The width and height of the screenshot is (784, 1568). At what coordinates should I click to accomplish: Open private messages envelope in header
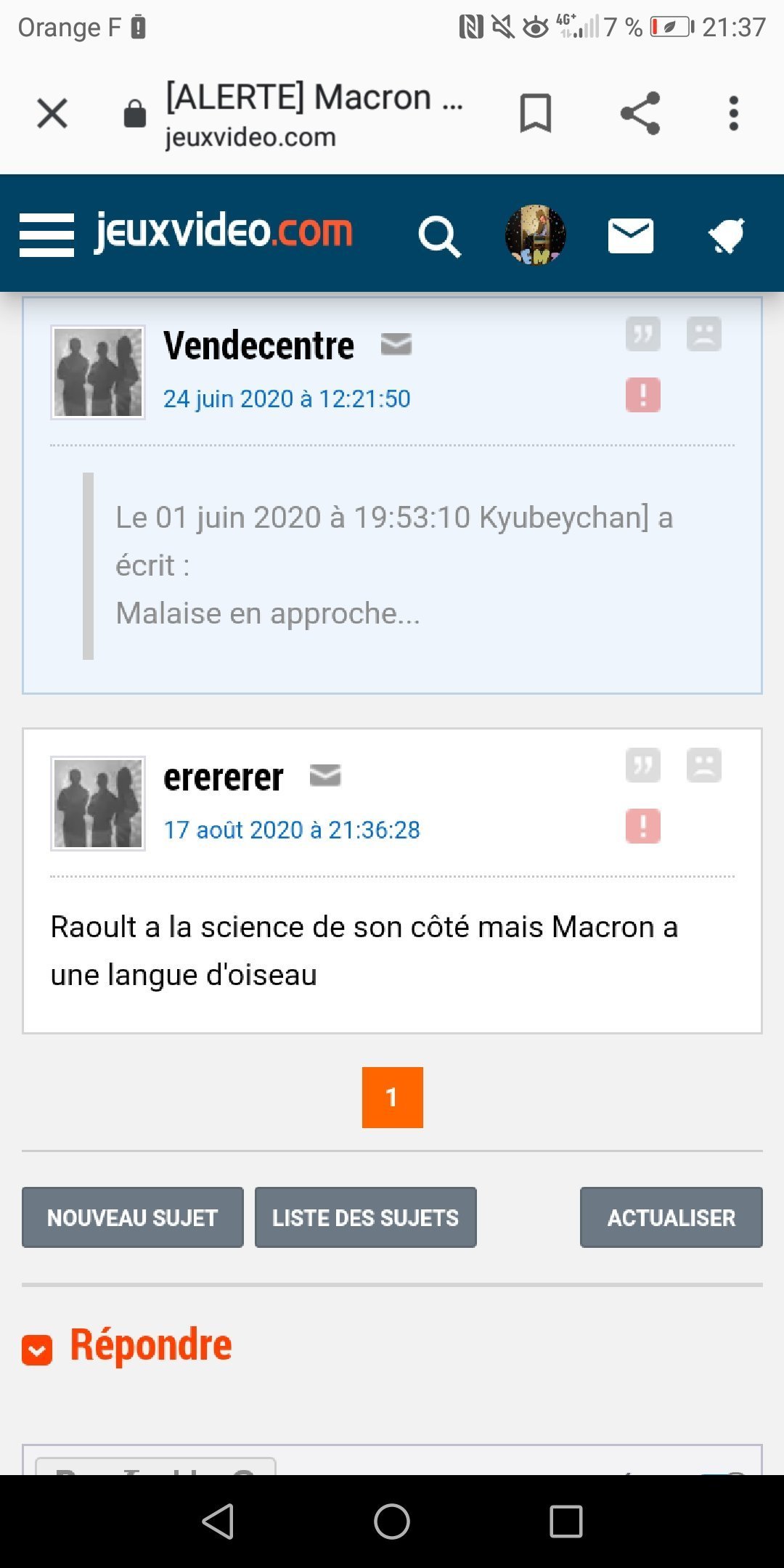click(x=631, y=236)
